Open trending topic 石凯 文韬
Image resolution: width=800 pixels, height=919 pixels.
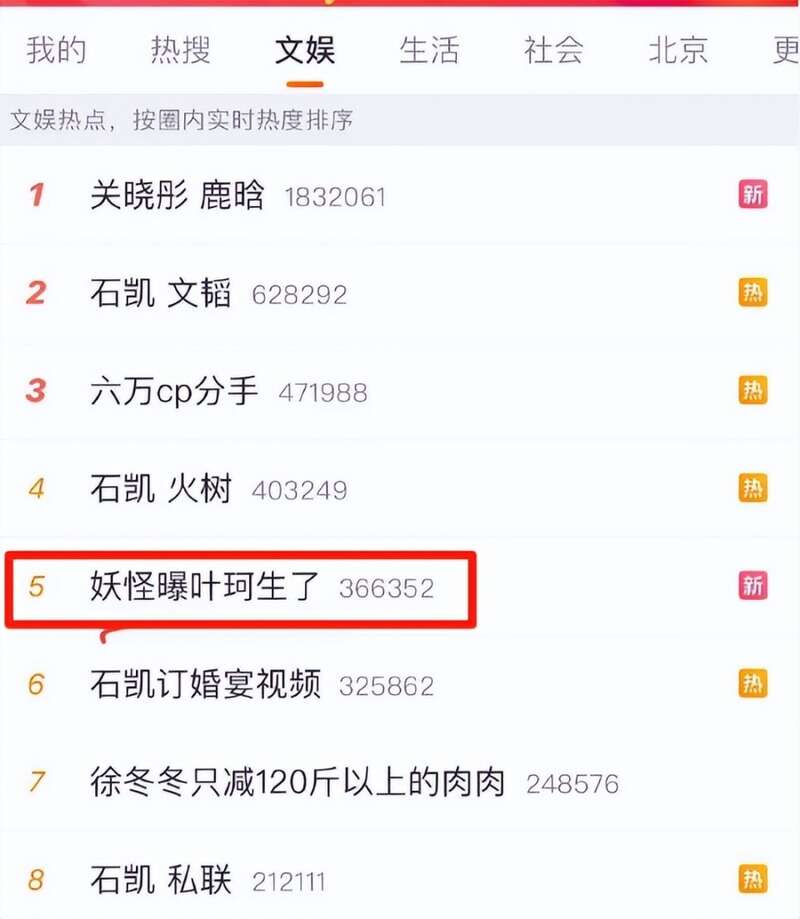tap(160, 294)
